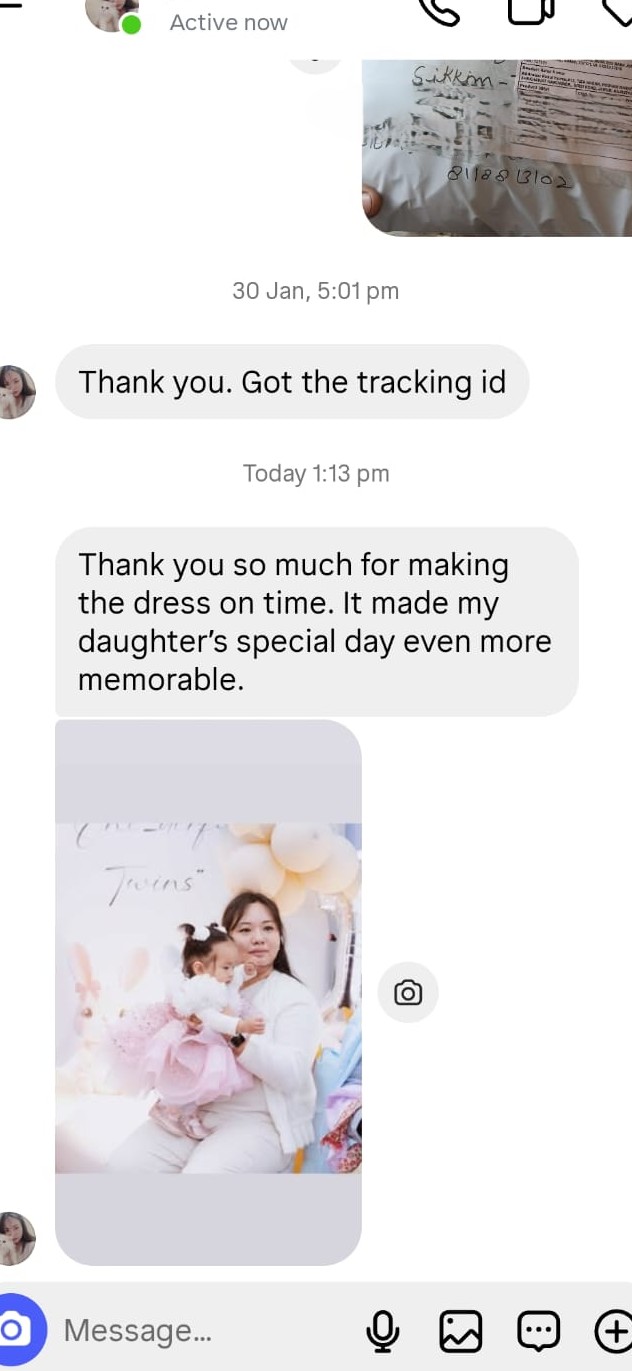Open the shipping label photo

497,146
